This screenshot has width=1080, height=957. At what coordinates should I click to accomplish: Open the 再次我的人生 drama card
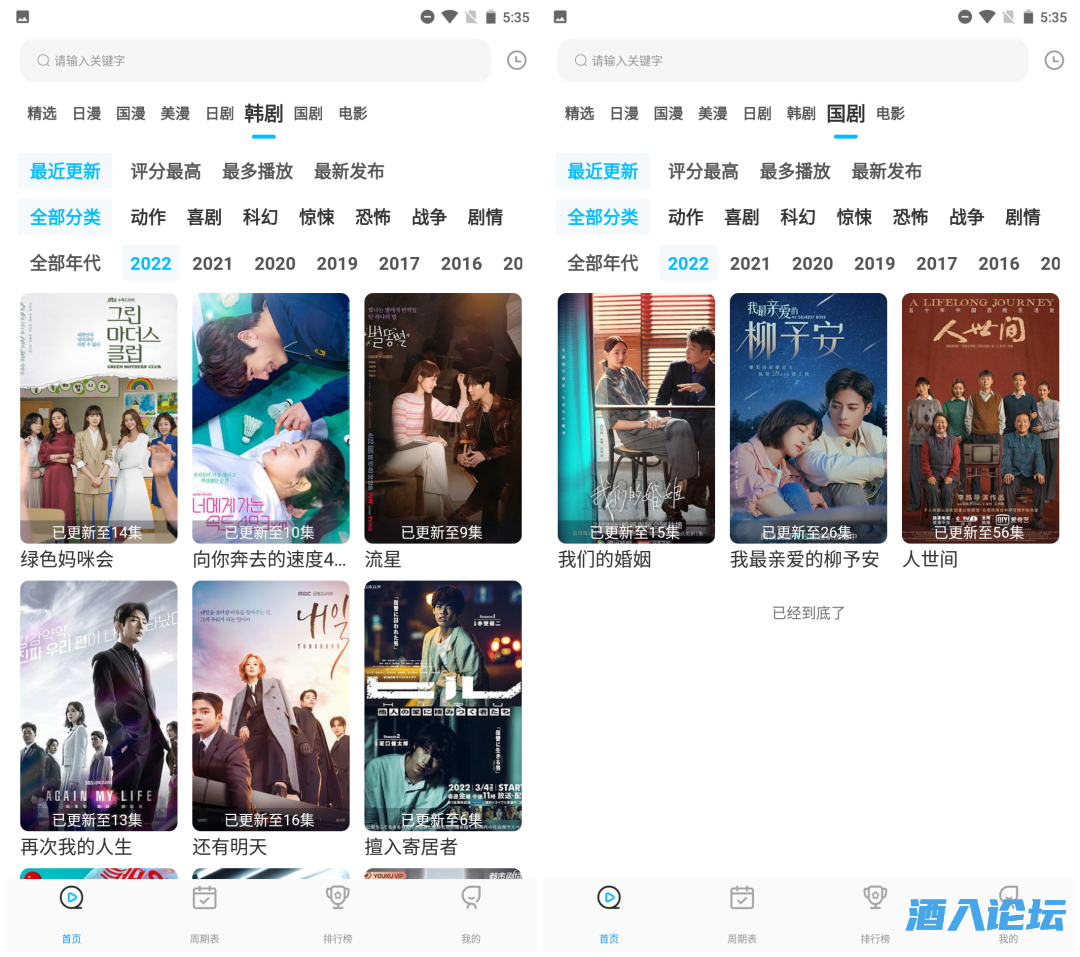[x=98, y=706]
